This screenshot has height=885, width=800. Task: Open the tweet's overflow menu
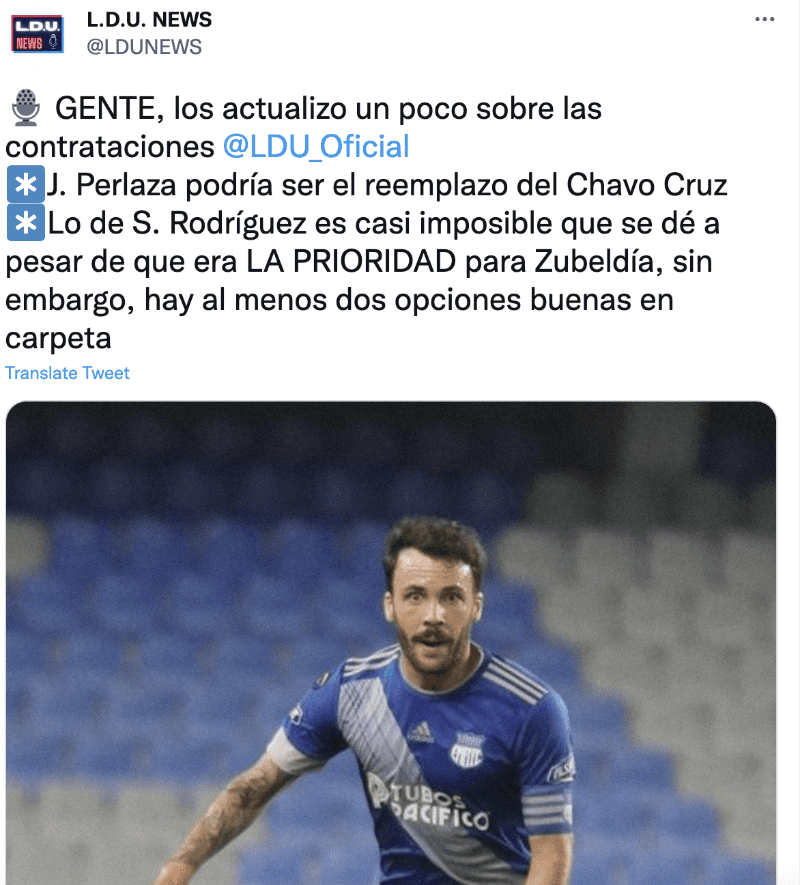click(764, 20)
